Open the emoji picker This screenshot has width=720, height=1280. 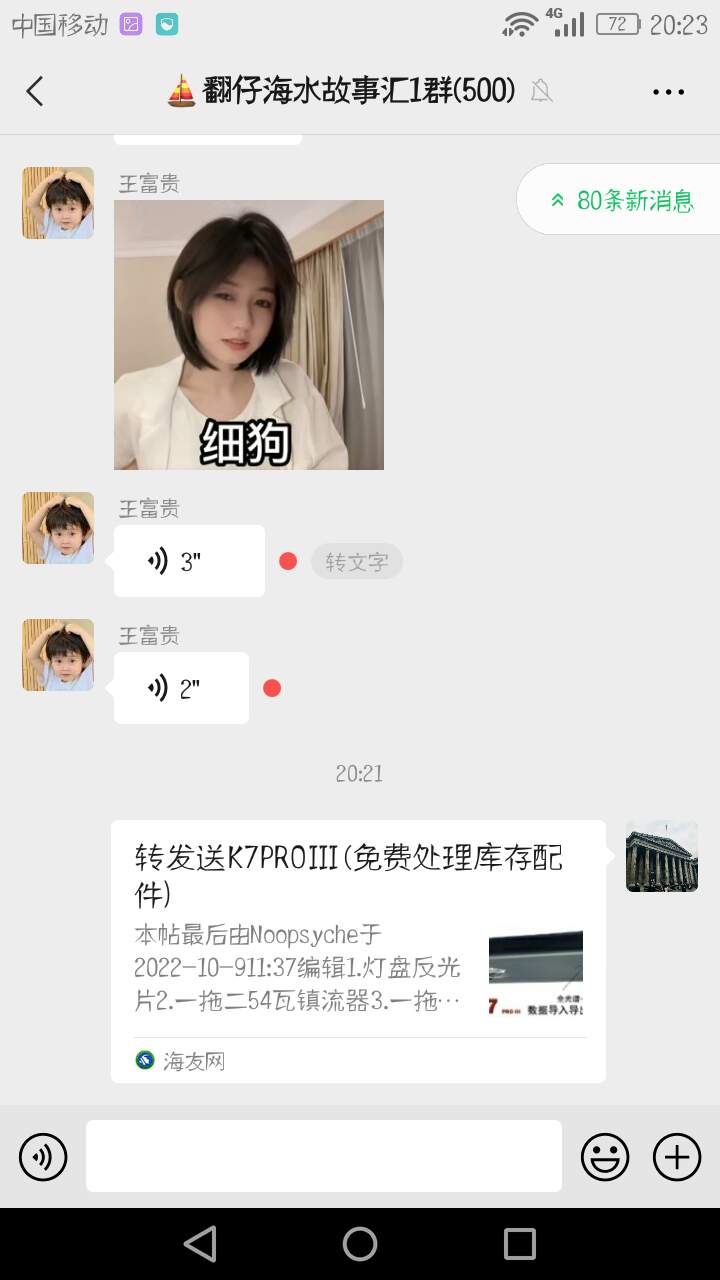point(605,1157)
